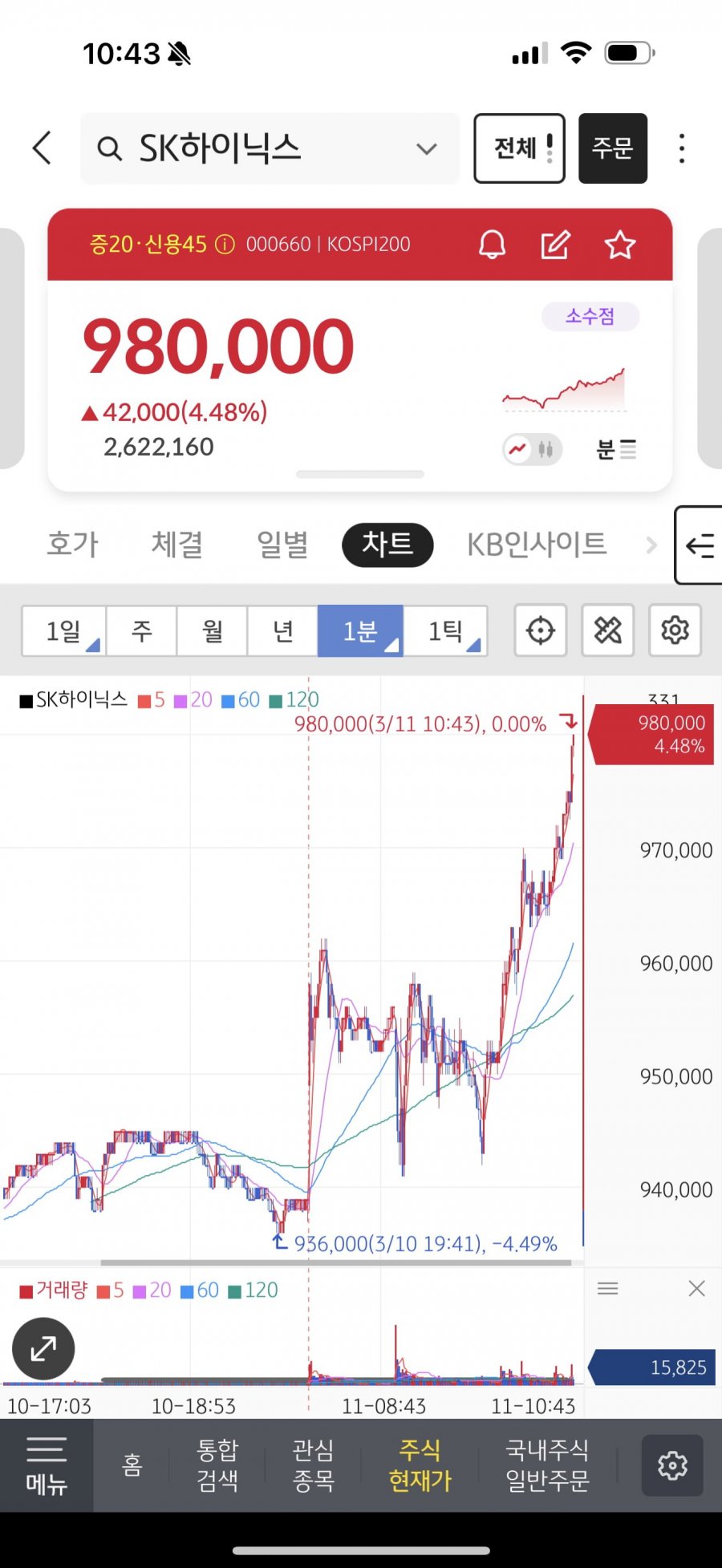This screenshot has height=1568, width=722.
Task: Open the 메뉴 drawer at the bottom
Action: pos(47,1465)
